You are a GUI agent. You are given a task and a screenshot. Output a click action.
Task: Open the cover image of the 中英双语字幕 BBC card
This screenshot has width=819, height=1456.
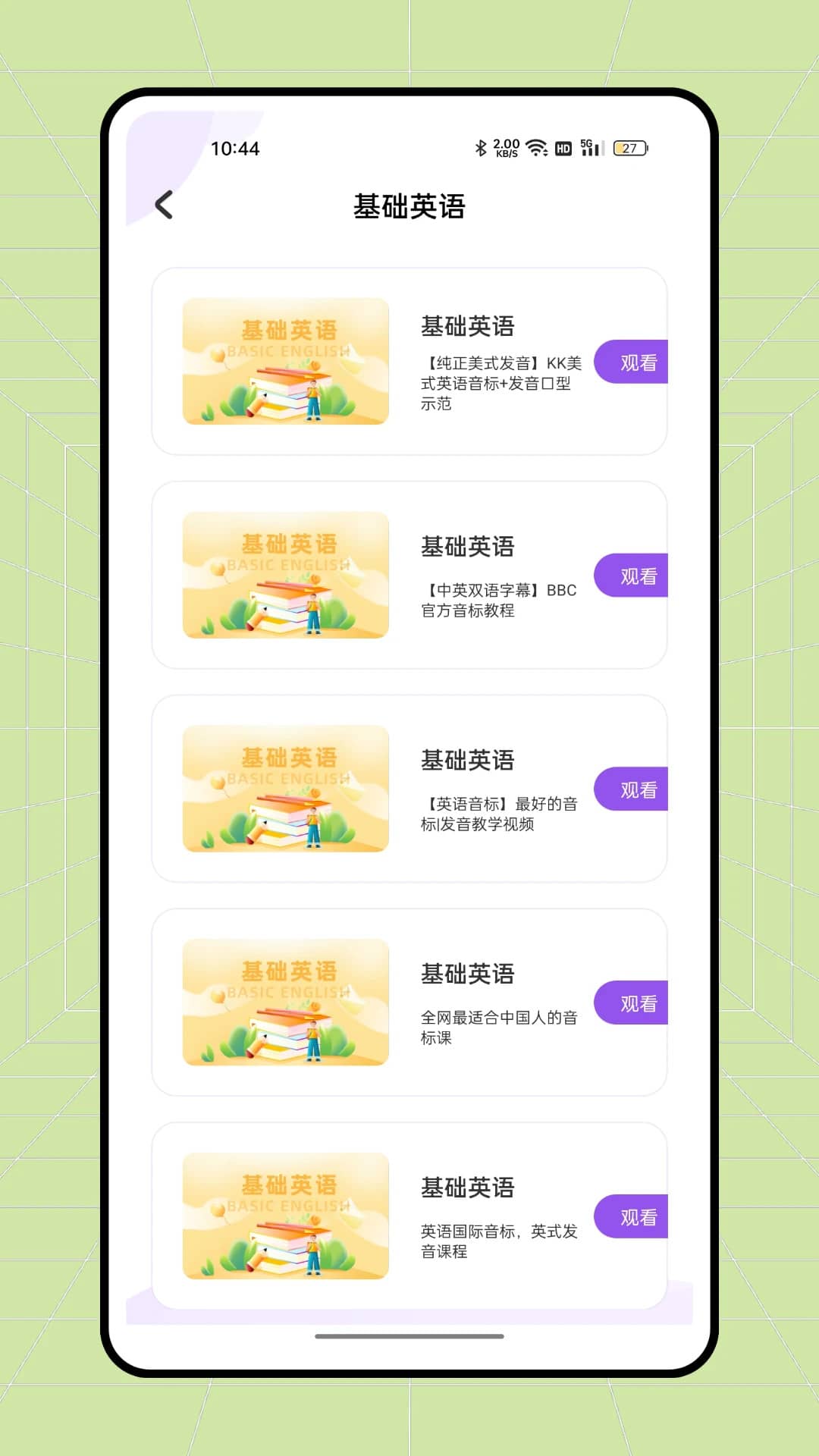[286, 576]
